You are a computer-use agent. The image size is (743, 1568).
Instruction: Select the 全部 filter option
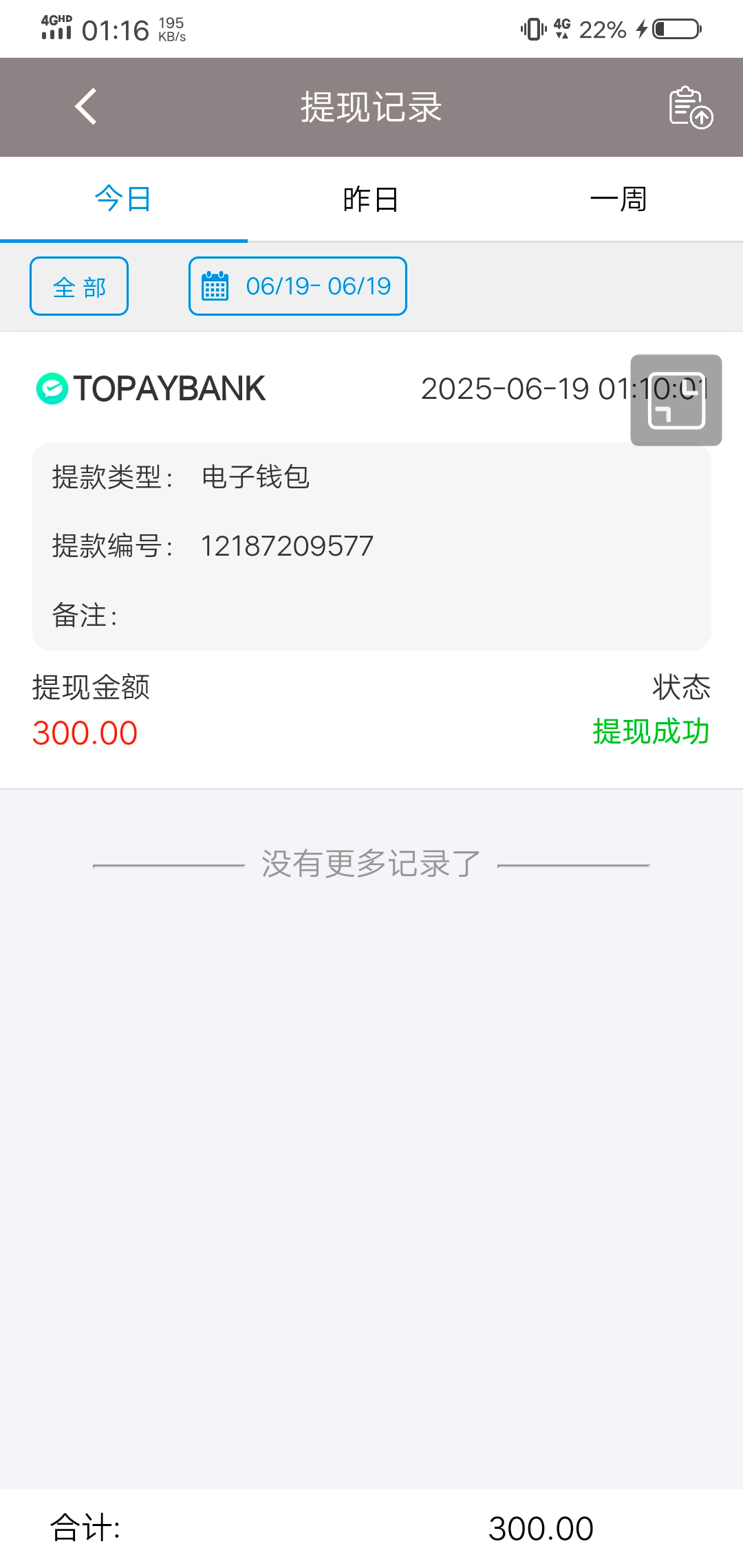(78, 286)
